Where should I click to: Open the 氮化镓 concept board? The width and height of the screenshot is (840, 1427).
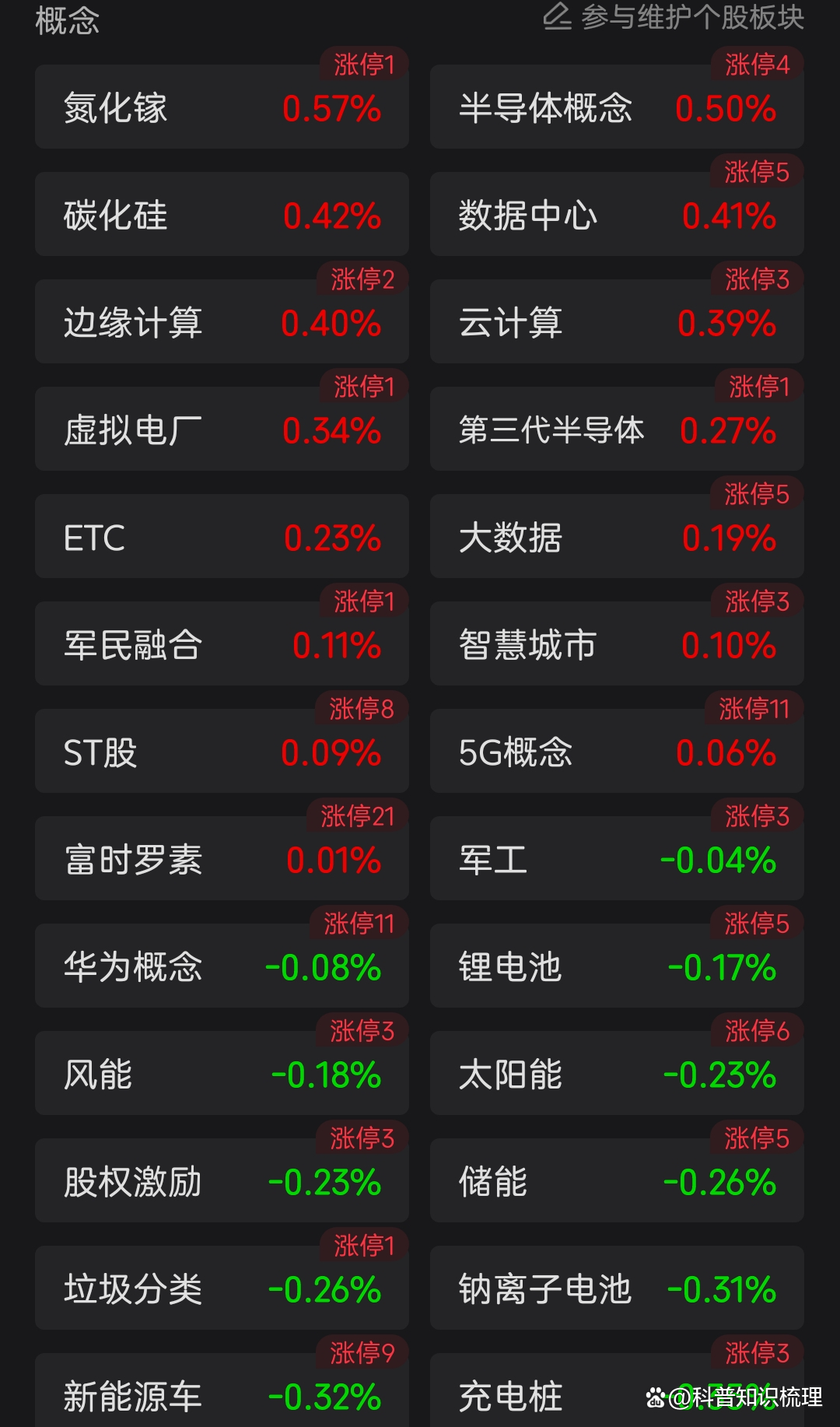click(220, 107)
